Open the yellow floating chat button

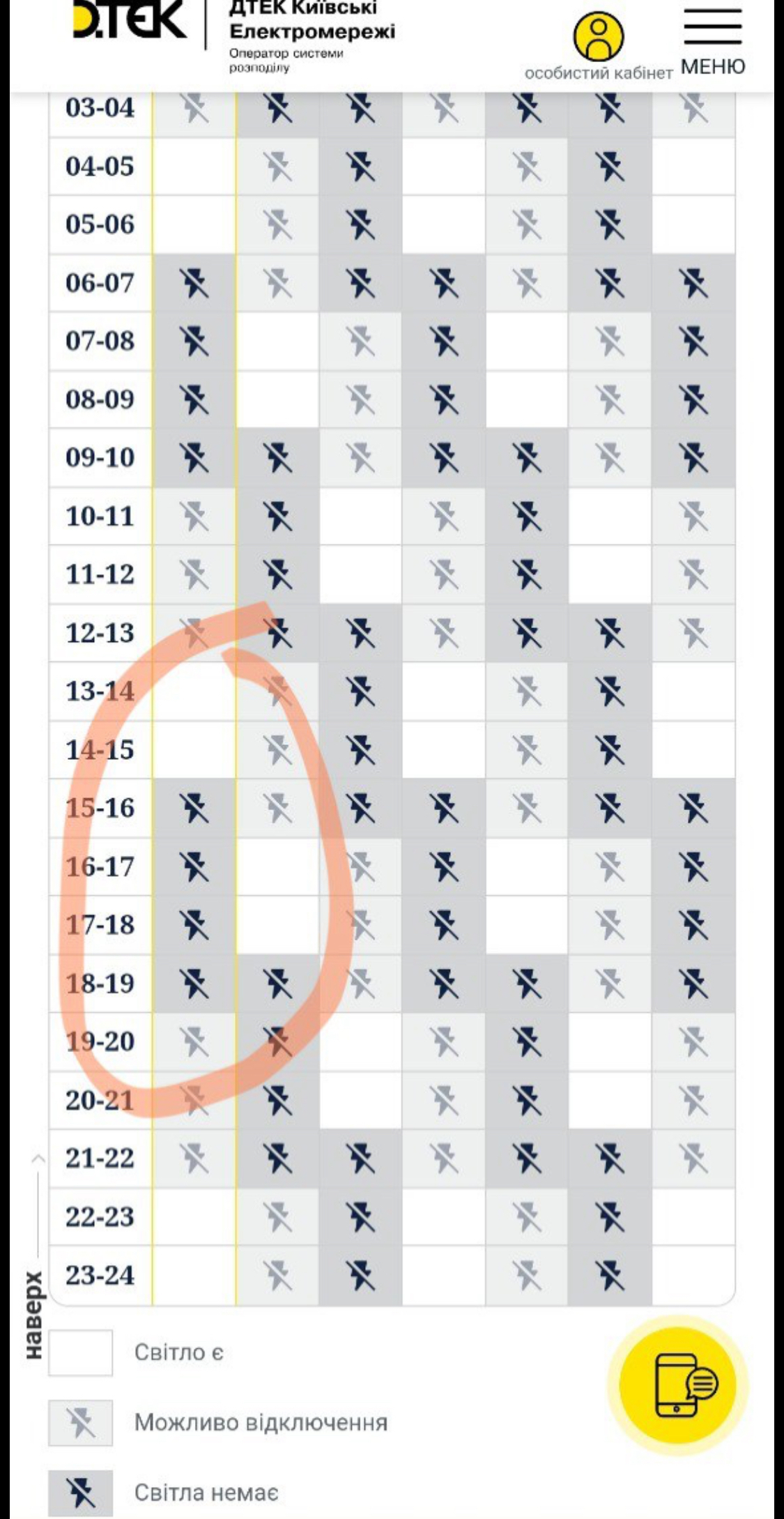pyautogui.click(x=677, y=1383)
